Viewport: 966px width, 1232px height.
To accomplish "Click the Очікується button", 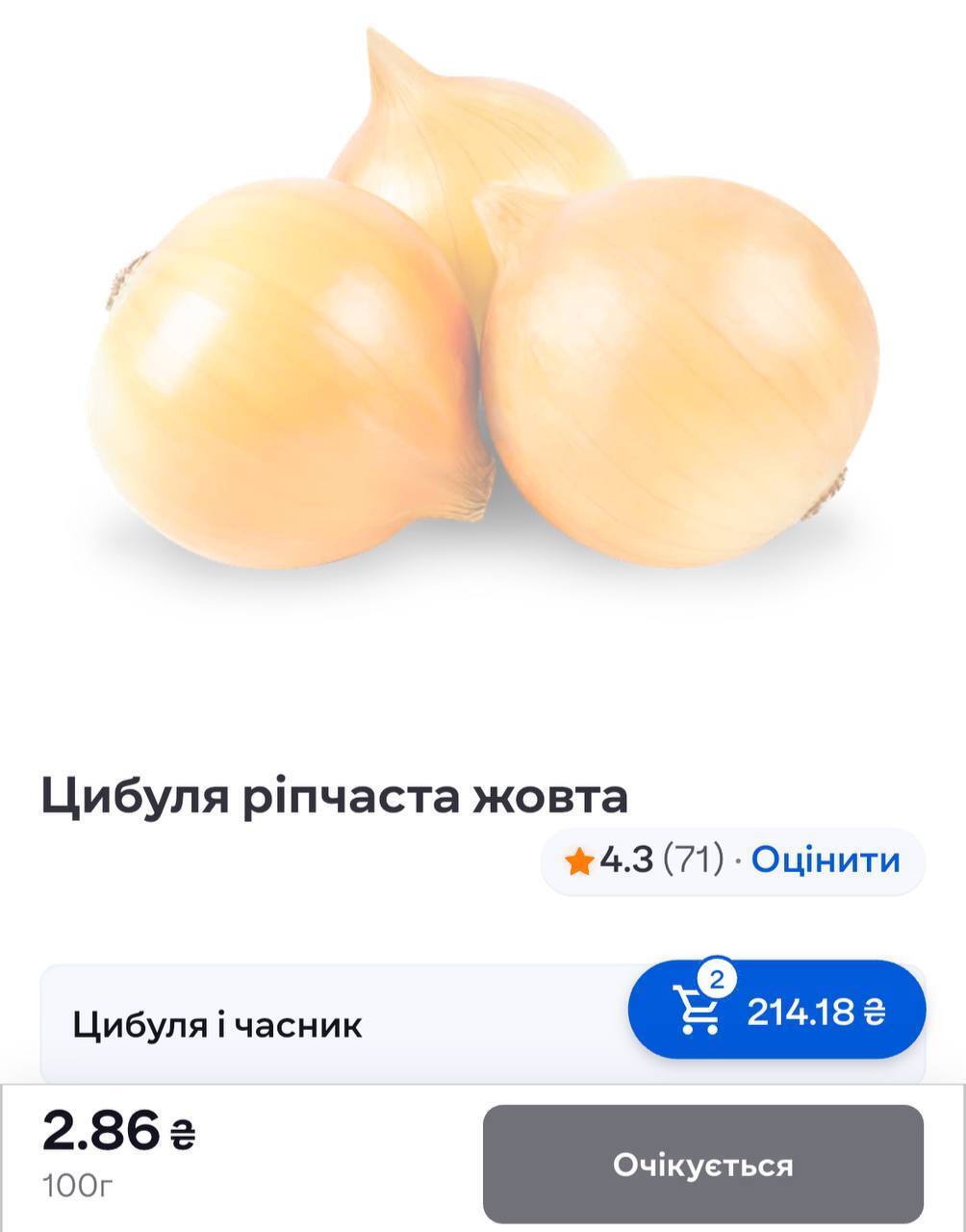I will coord(704,1165).
